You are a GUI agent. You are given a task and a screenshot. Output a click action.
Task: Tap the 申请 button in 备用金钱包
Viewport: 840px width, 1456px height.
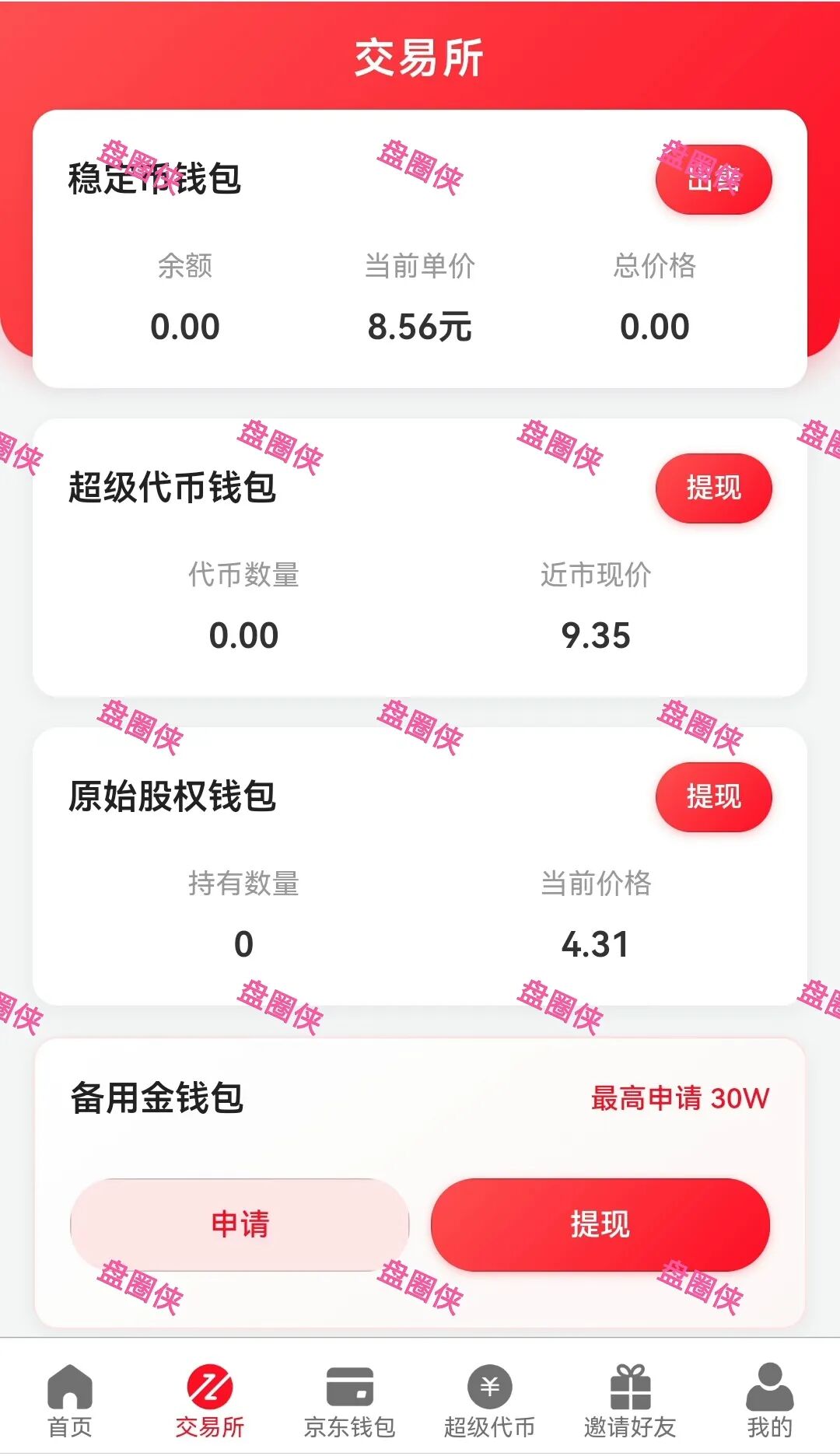(x=241, y=1224)
